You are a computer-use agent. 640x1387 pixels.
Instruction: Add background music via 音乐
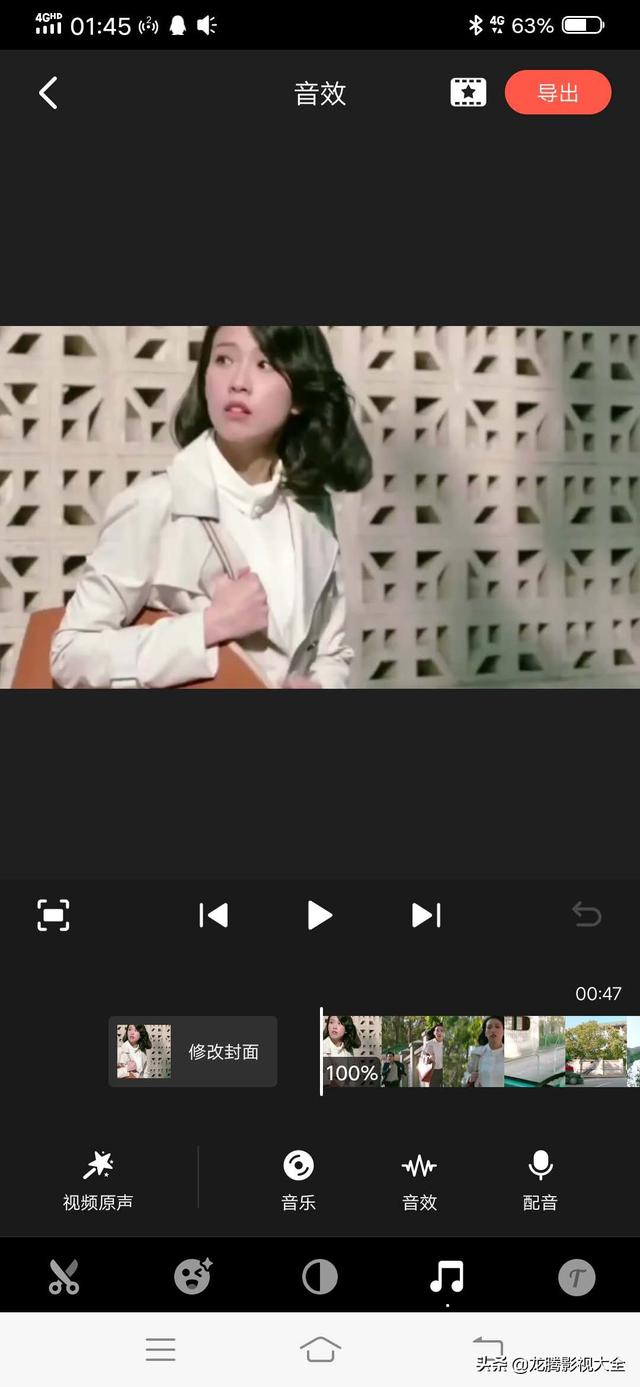[x=298, y=1180]
